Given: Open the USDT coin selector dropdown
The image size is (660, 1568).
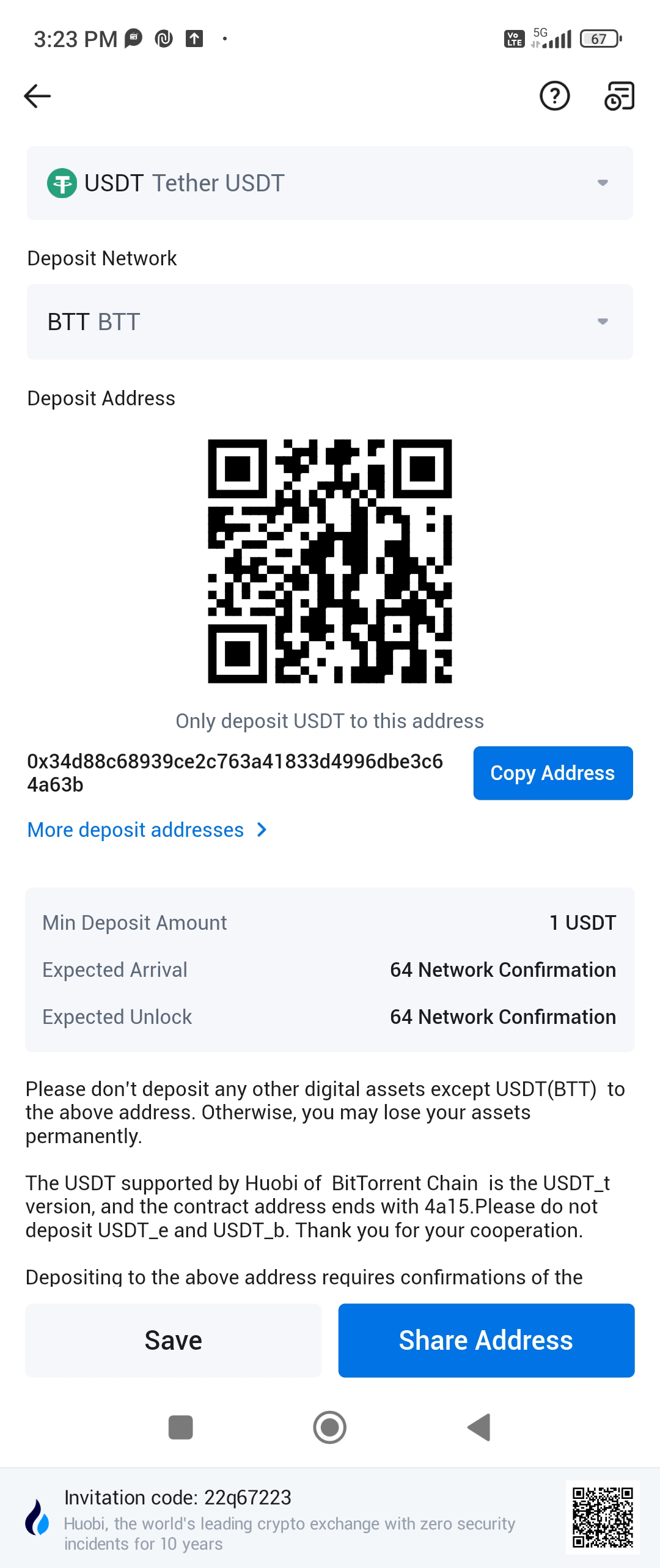Looking at the screenshot, I should pyautogui.click(x=329, y=183).
